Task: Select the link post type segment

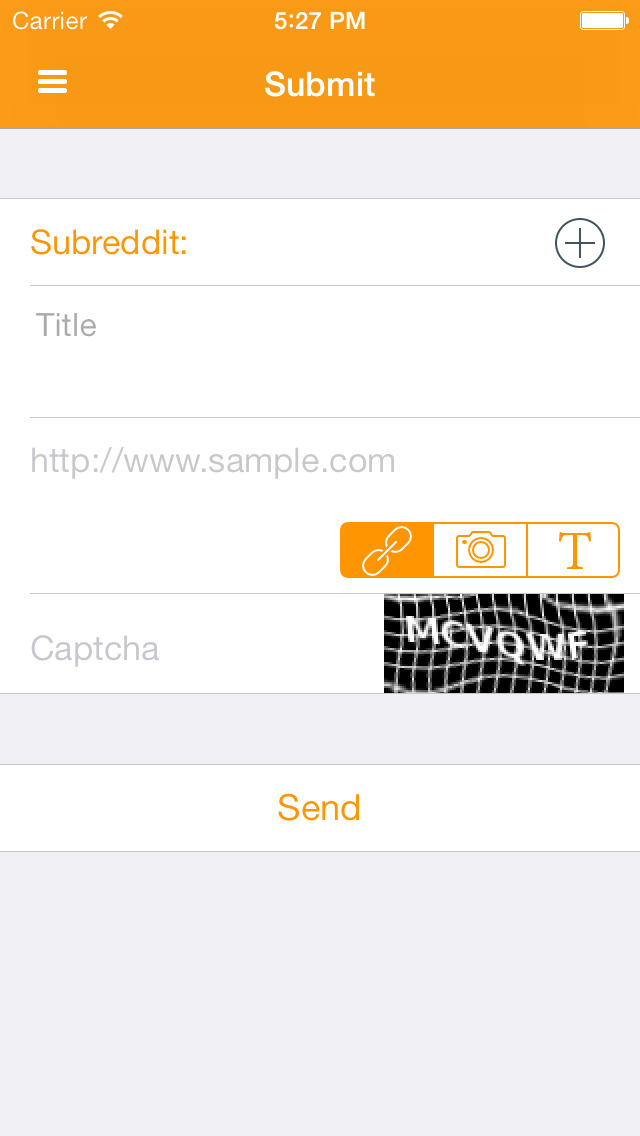Action: tap(387, 550)
